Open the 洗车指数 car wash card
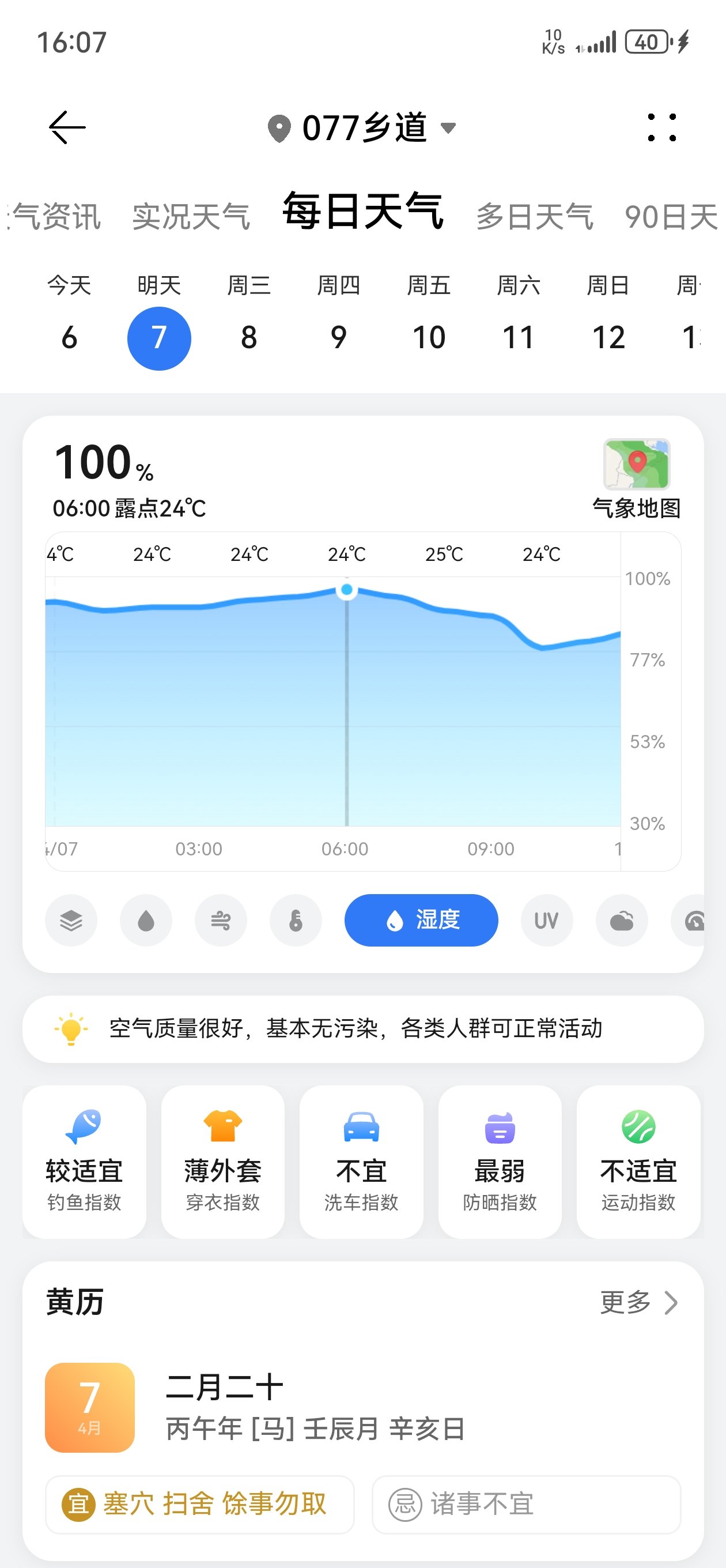The image size is (726, 1568). [x=361, y=1162]
